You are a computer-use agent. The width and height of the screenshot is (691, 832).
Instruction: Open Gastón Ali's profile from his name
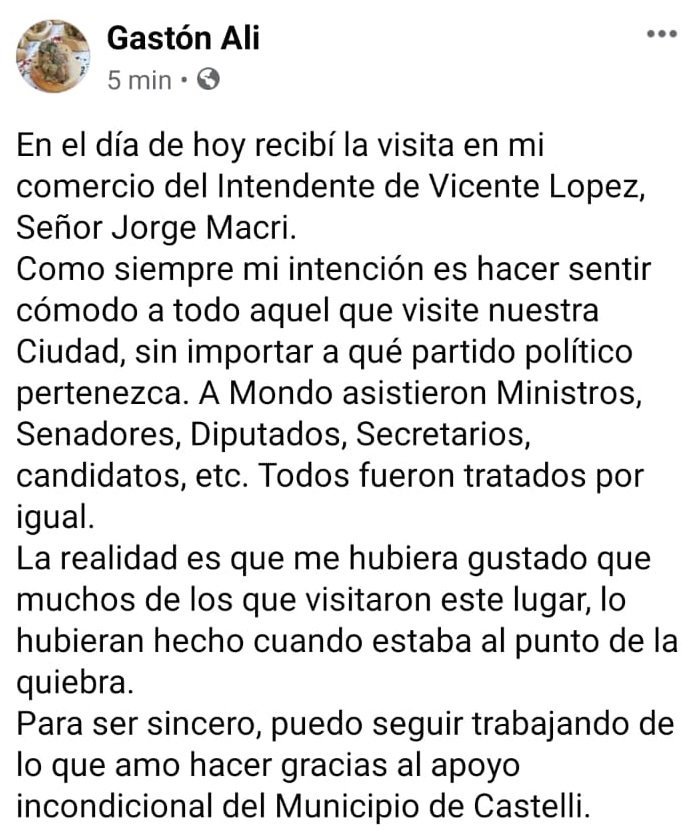pos(183,39)
